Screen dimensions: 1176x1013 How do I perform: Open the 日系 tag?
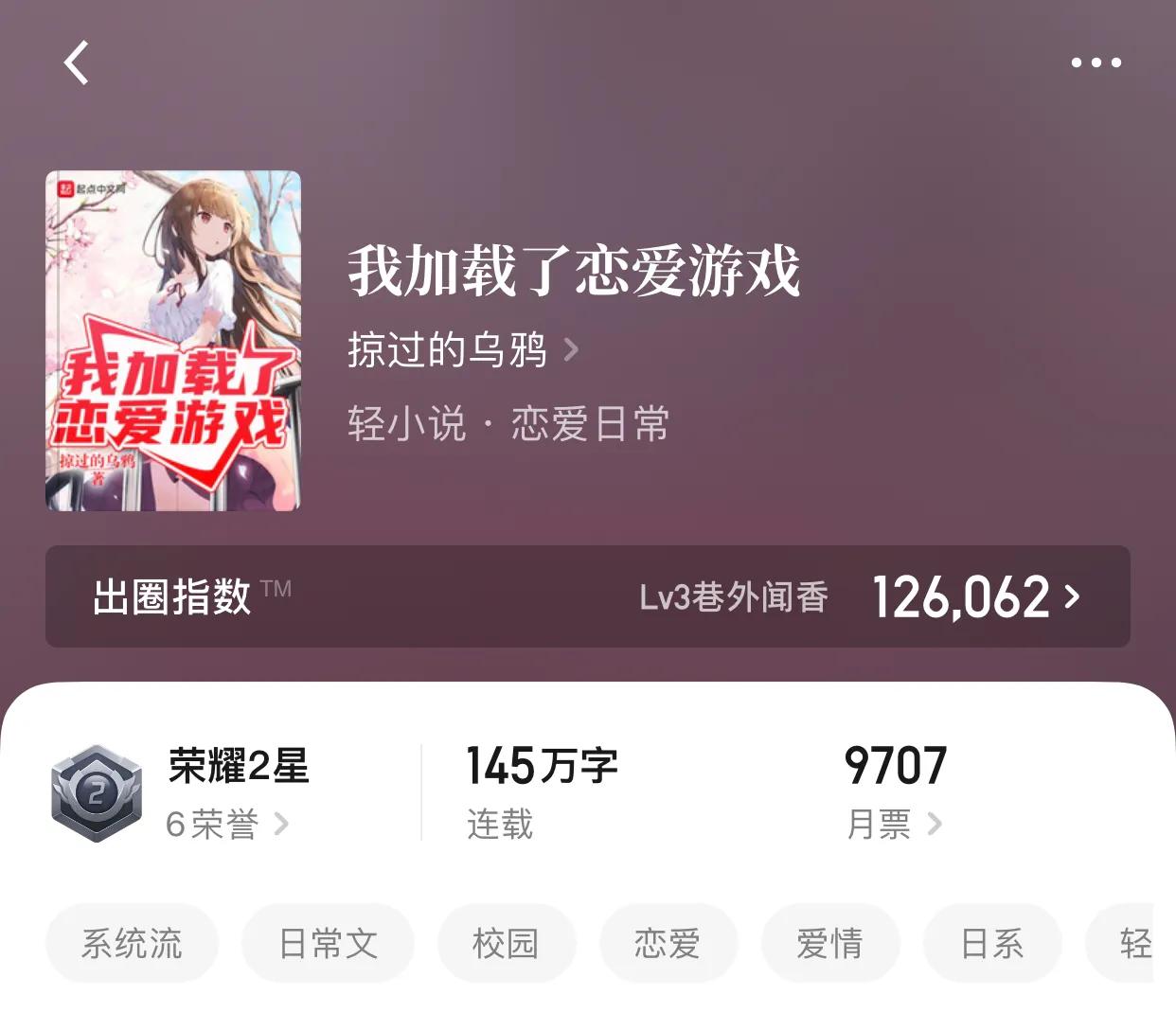point(991,943)
